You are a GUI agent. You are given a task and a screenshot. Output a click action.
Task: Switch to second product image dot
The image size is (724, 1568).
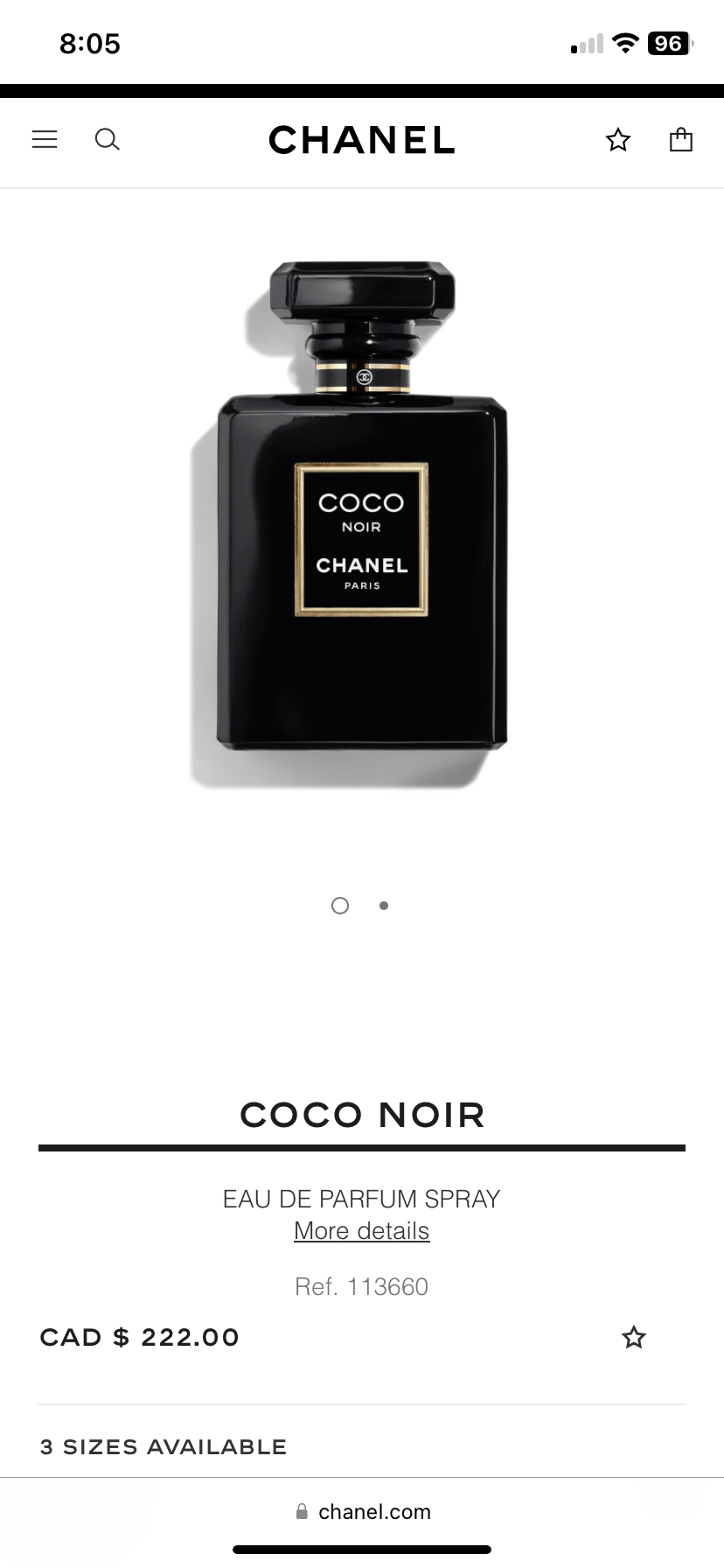pyautogui.click(x=384, y=906)
